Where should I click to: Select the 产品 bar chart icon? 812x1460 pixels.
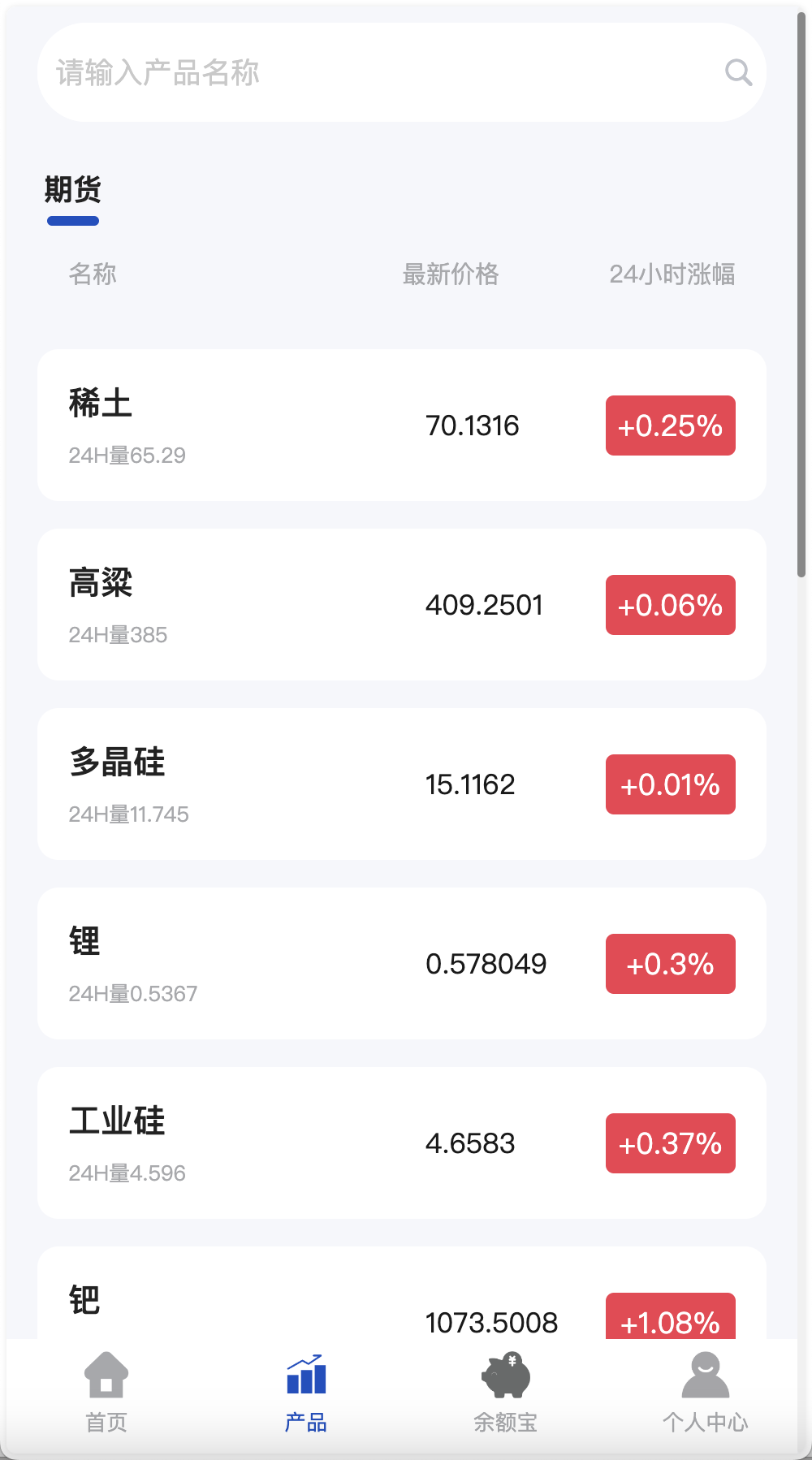click(x=304, y=1374)
